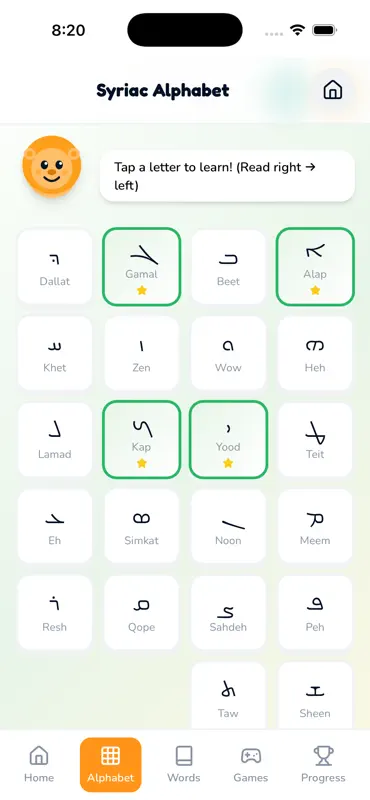Go to the Progress tab
The width and height of the screenshot is (370, 800).
[x=323, y=764]
